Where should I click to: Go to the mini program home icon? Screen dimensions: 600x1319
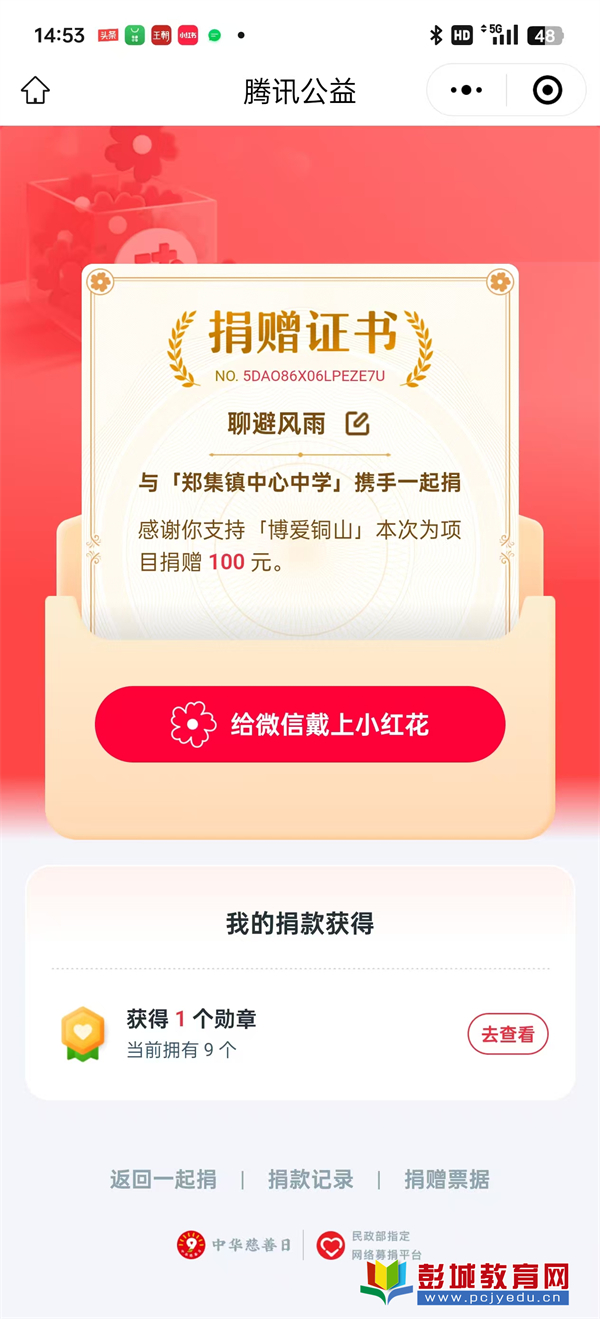(35, 91)
